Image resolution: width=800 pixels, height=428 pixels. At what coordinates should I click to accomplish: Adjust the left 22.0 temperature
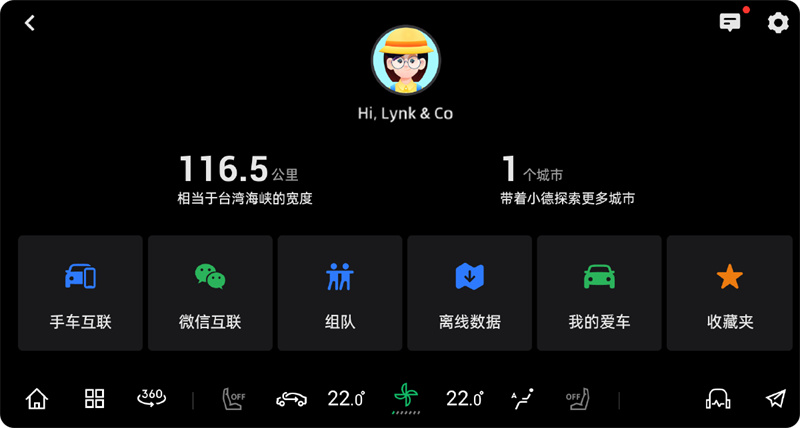(x=346, y=399)
